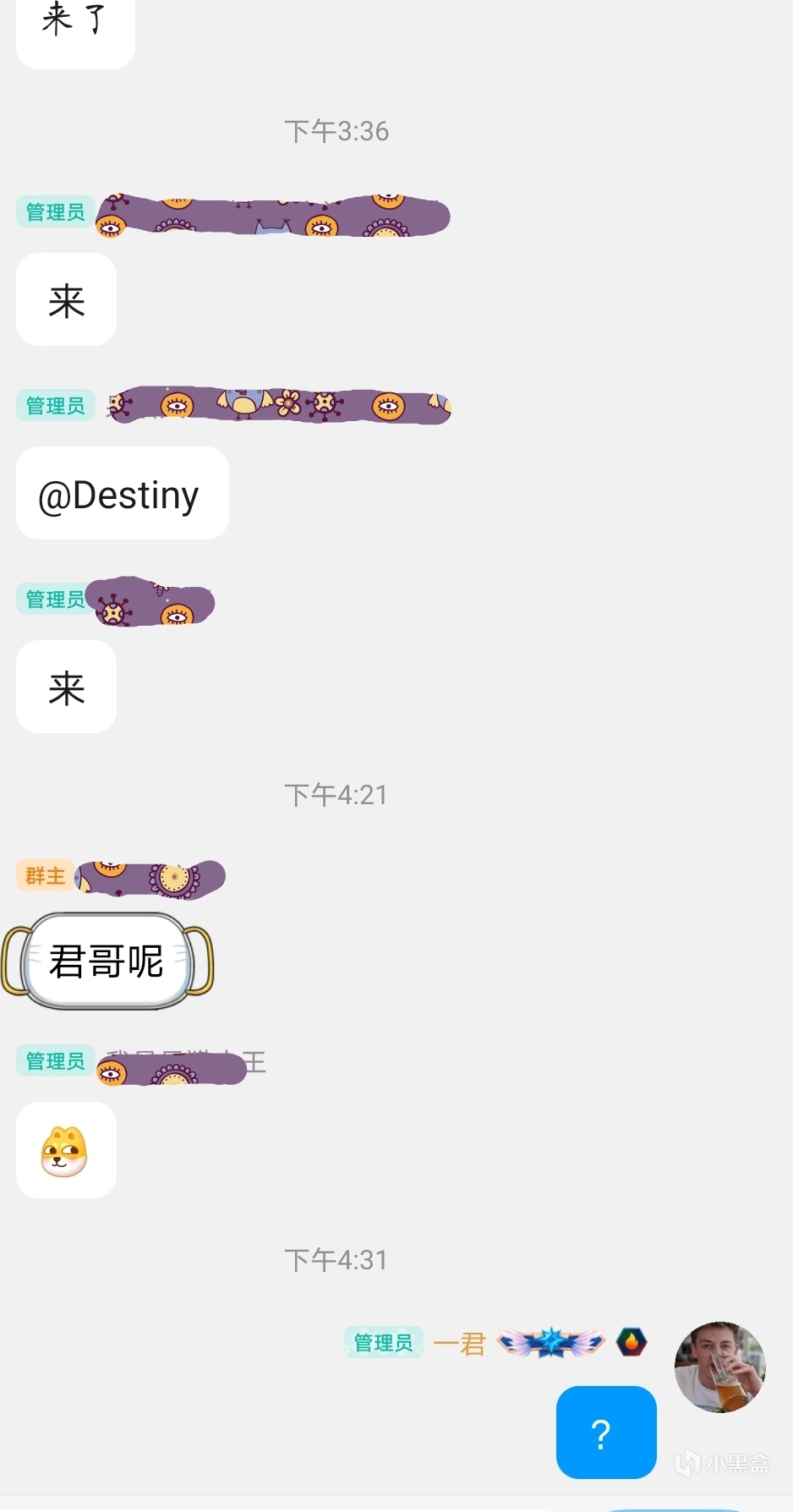Image resolution: width=793 pixels, height=1512 pixels.
Task: Tap the @Destiny mention message
Action: pos(122,494)
